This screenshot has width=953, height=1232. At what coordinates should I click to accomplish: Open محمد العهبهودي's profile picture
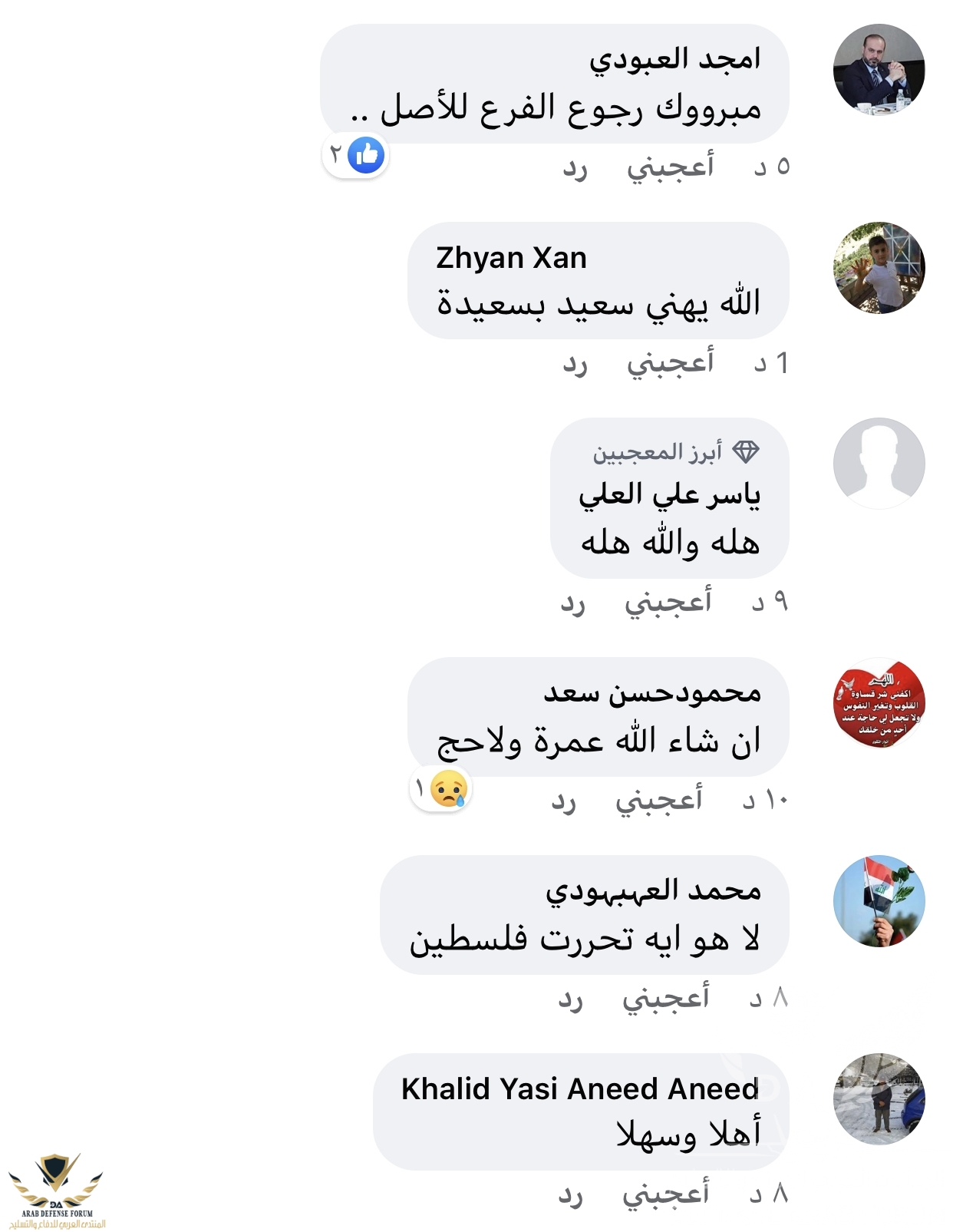(879, 900)
